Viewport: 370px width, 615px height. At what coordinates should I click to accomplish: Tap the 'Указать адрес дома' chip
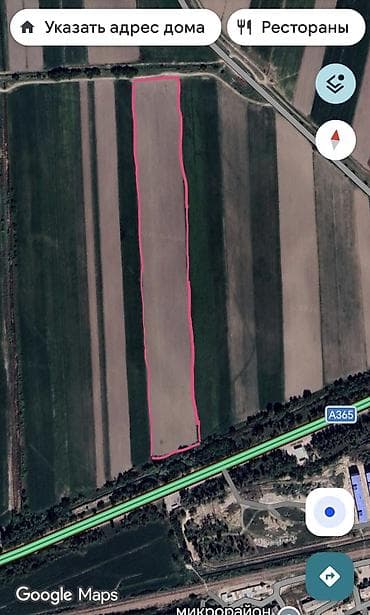(115, 27)
